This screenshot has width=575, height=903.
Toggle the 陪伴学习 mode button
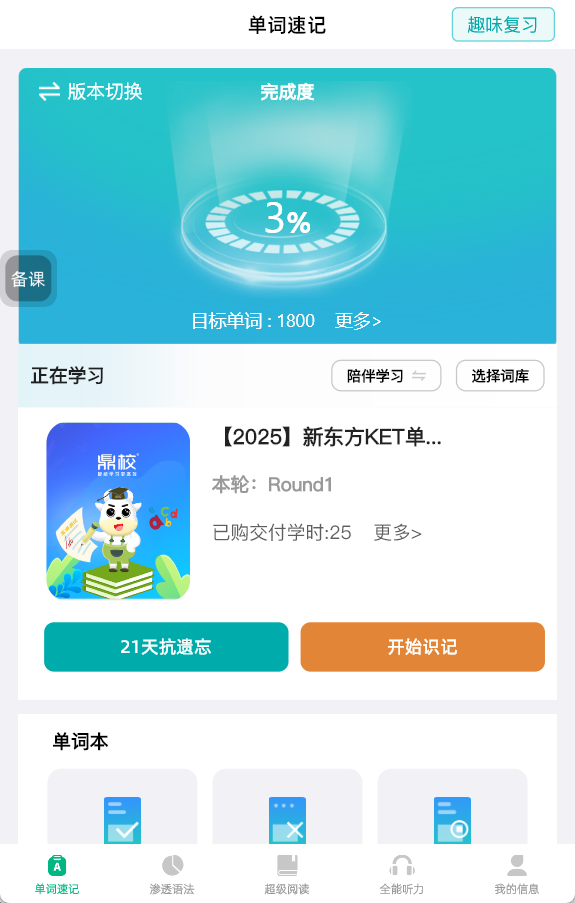click(386, 376)
